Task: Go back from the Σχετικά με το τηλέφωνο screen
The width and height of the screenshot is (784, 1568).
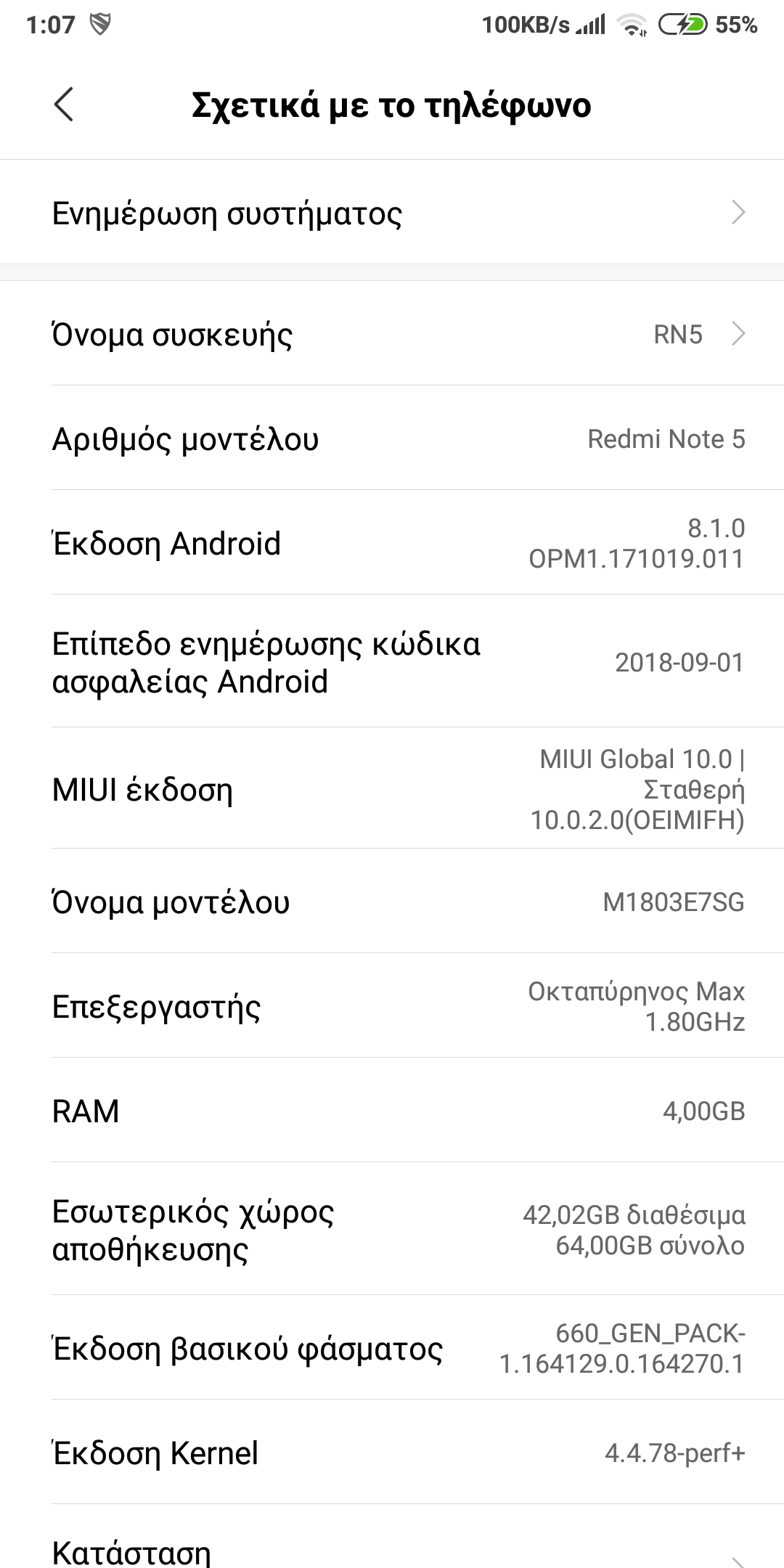Action: [64, 105]
